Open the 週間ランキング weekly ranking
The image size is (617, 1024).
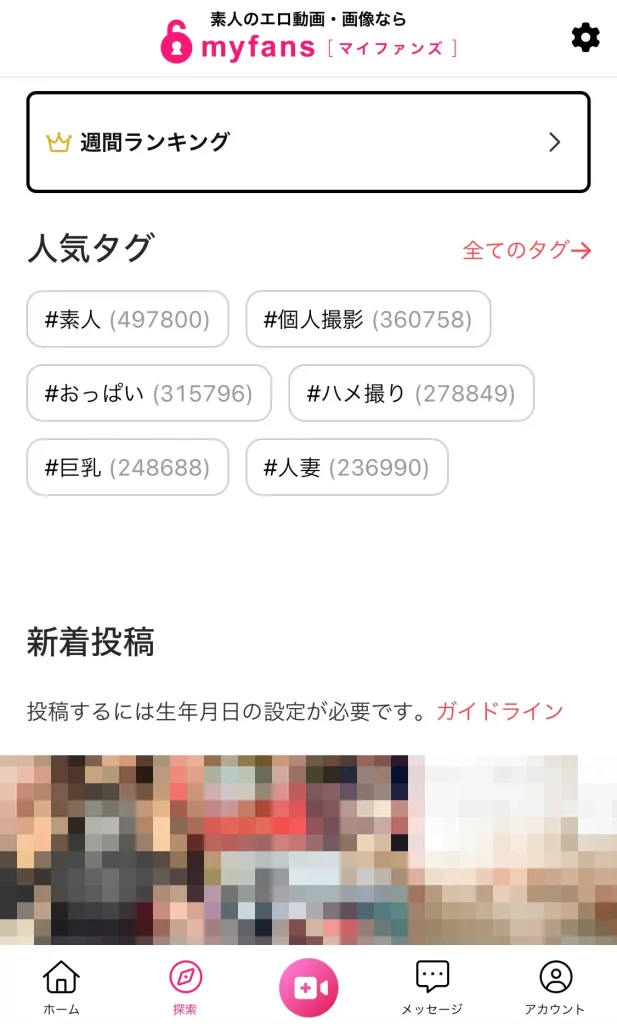pos(308,142)
